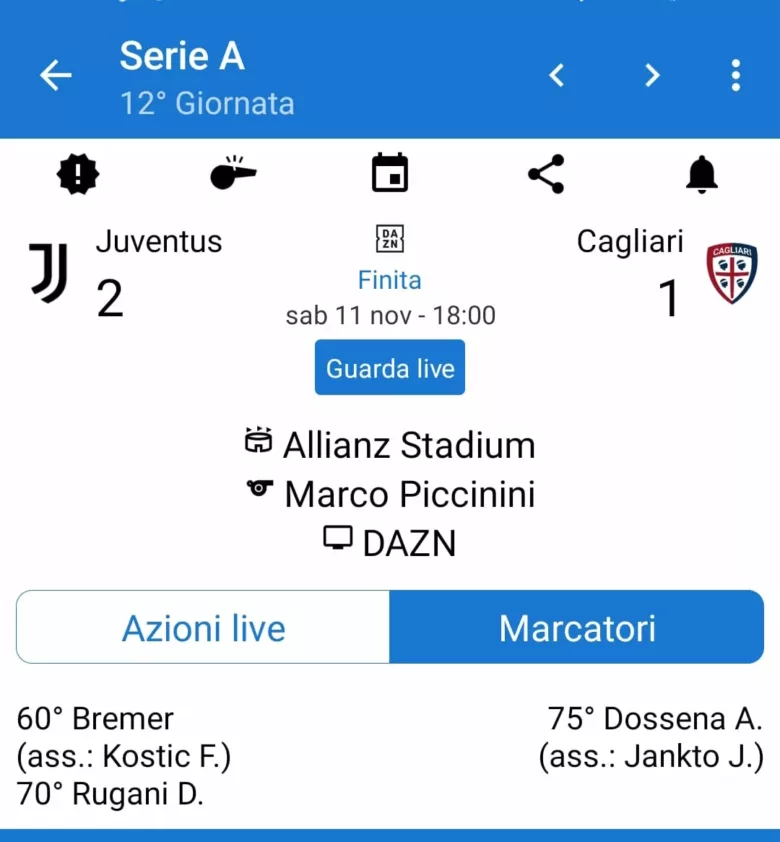Enable match notifications with the bell
Screen dimensions: 780x842
(702, 174)
